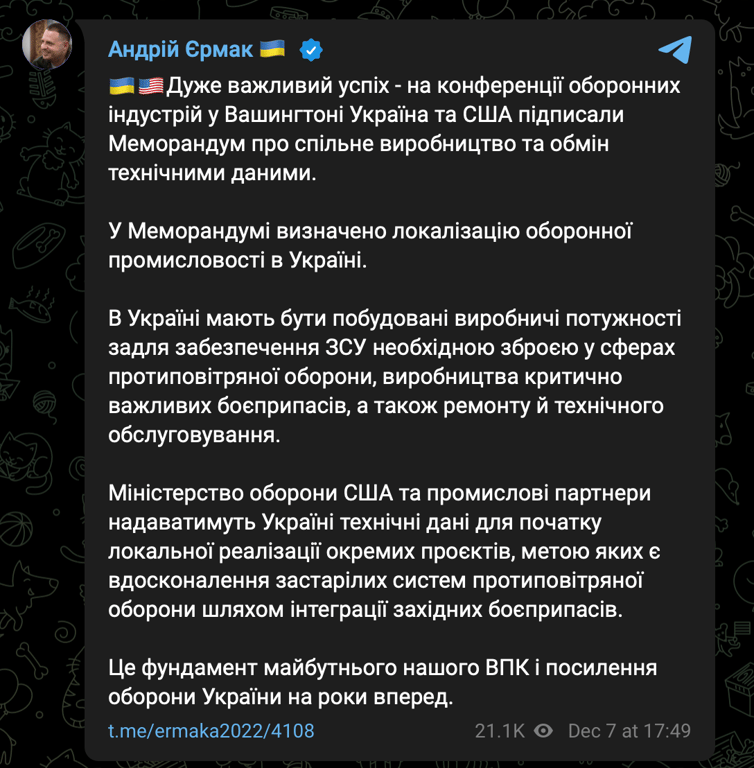The width and height of the screenshot is (754, 768).
Task: Open the post via Telegram plane icon
Action: pyautogui.click(x=674, y=49)
